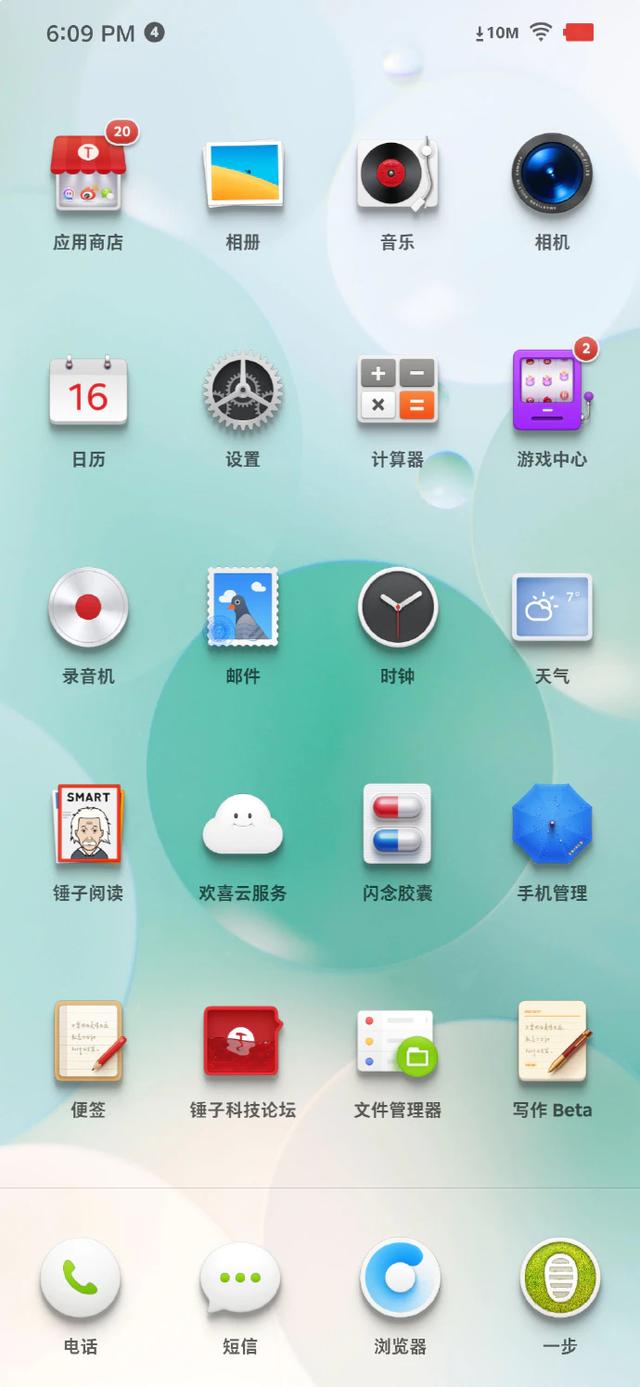Launch the 音乐 music app
Screen dimensions: 640x1387
[398, 174]
